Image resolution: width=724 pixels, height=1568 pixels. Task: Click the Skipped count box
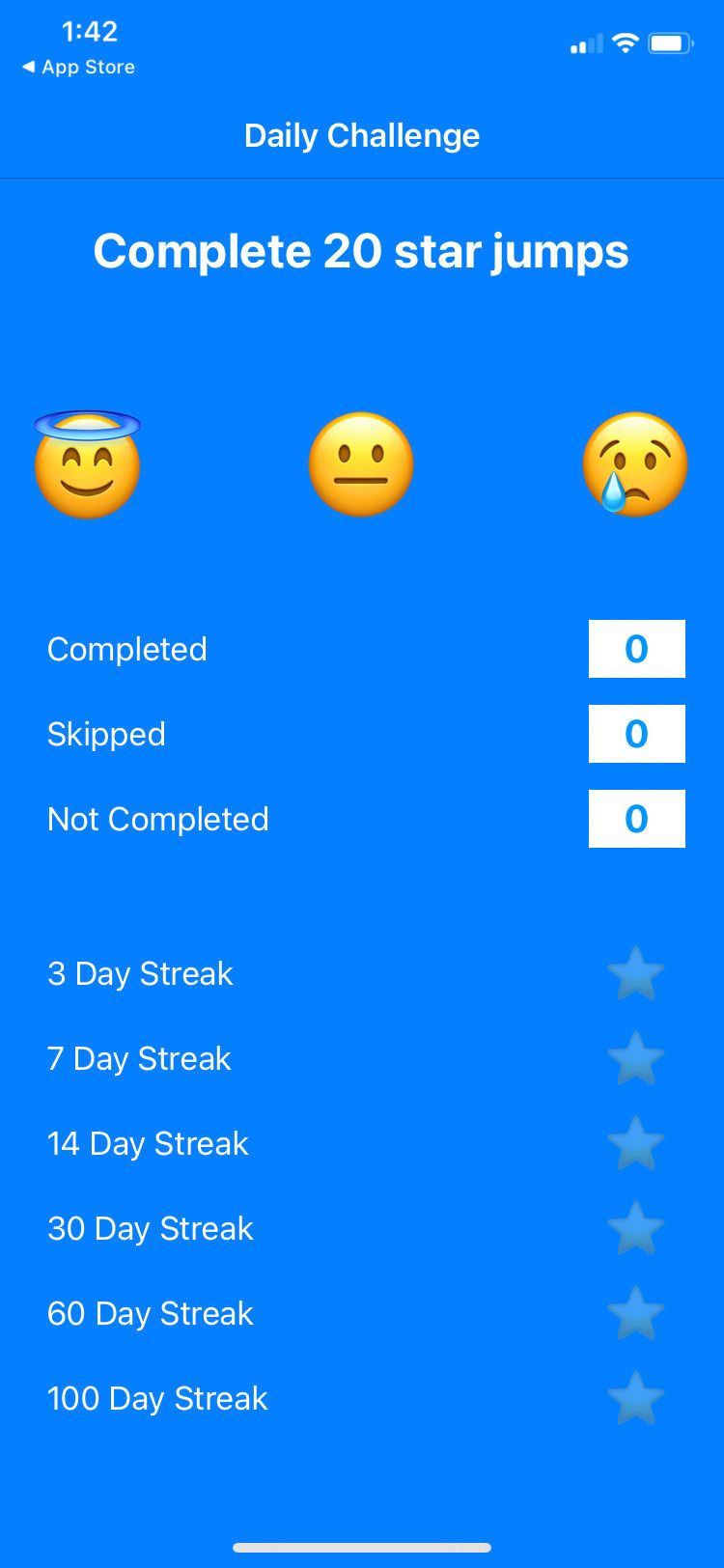click(x=636, y=734)
